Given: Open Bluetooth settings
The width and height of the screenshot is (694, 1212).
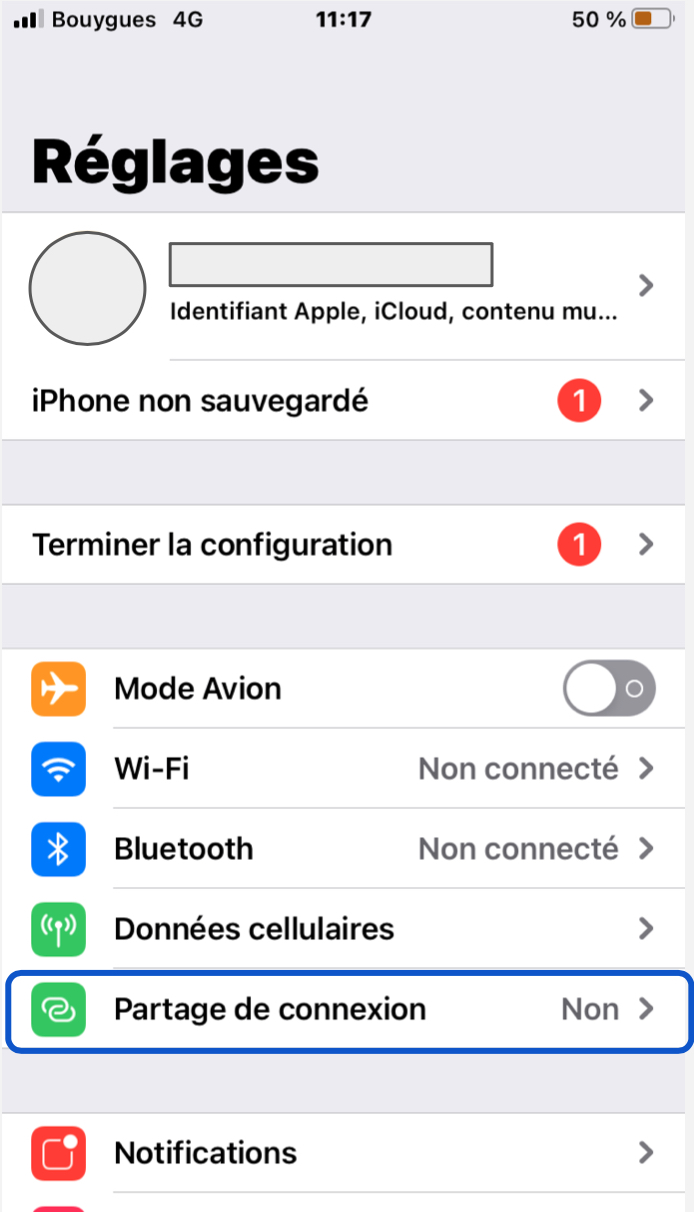Looking at the screenshot, I should (347, 849).
